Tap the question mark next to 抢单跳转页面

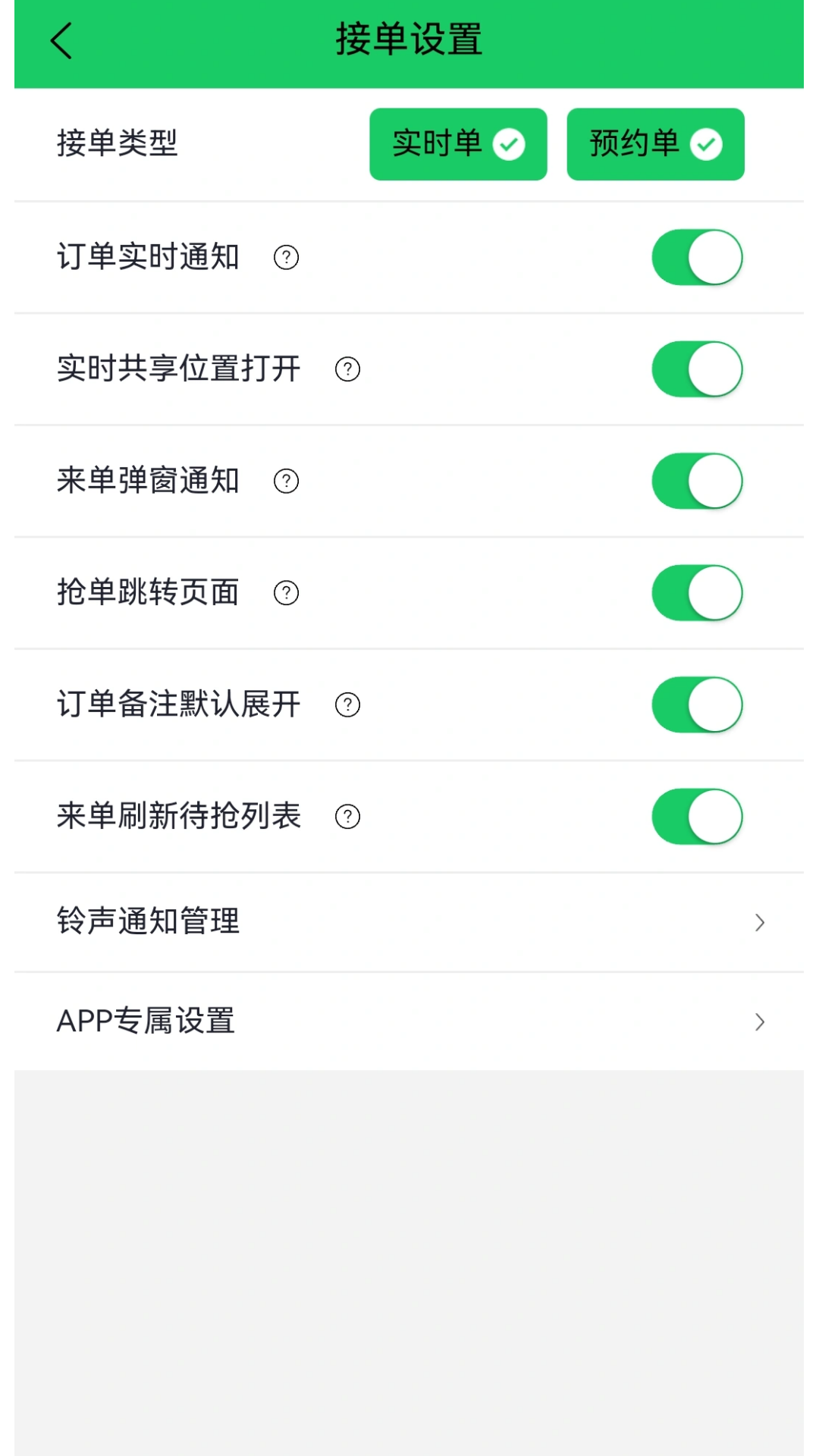pyautogui.click(x=286, y=593)
